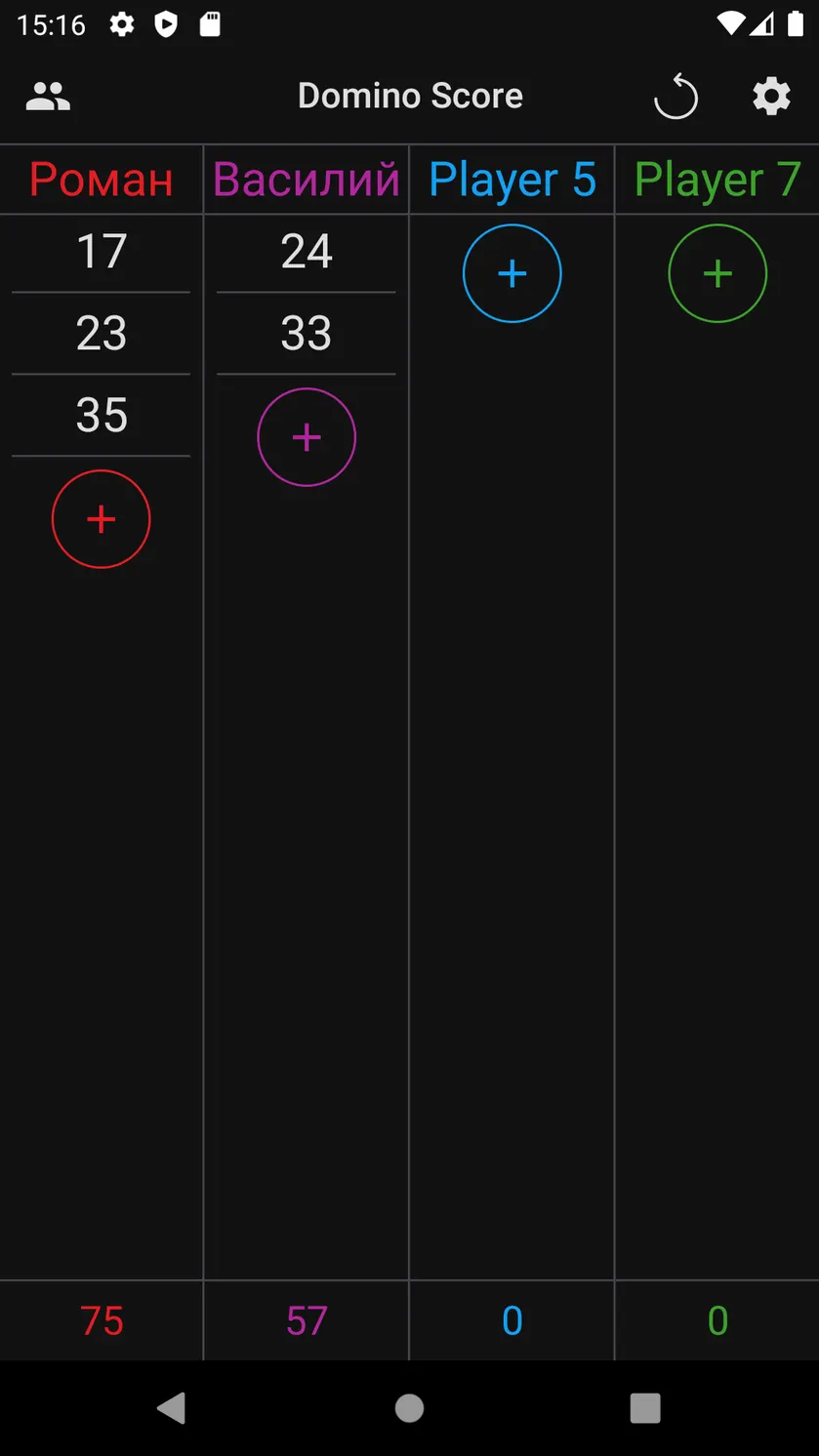819x1456 pixels.
Task: Select Роман's score entry 35
Action: point(102,416)
